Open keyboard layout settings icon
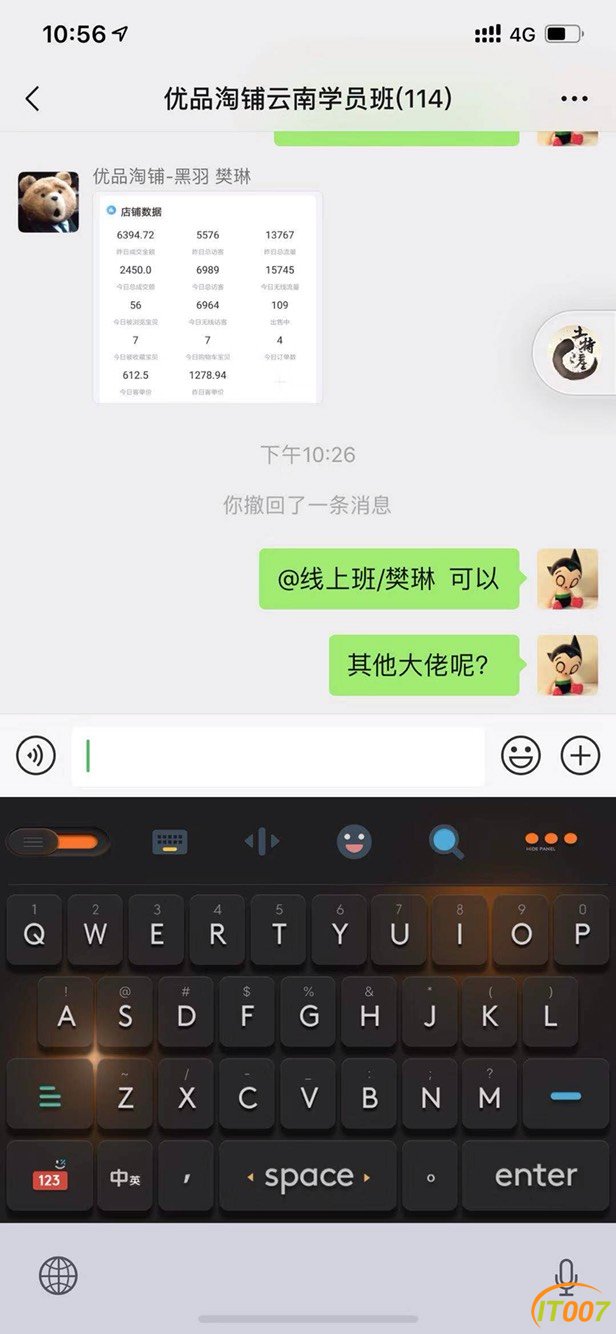The image size is (616, 1334). tap(170, 842)
